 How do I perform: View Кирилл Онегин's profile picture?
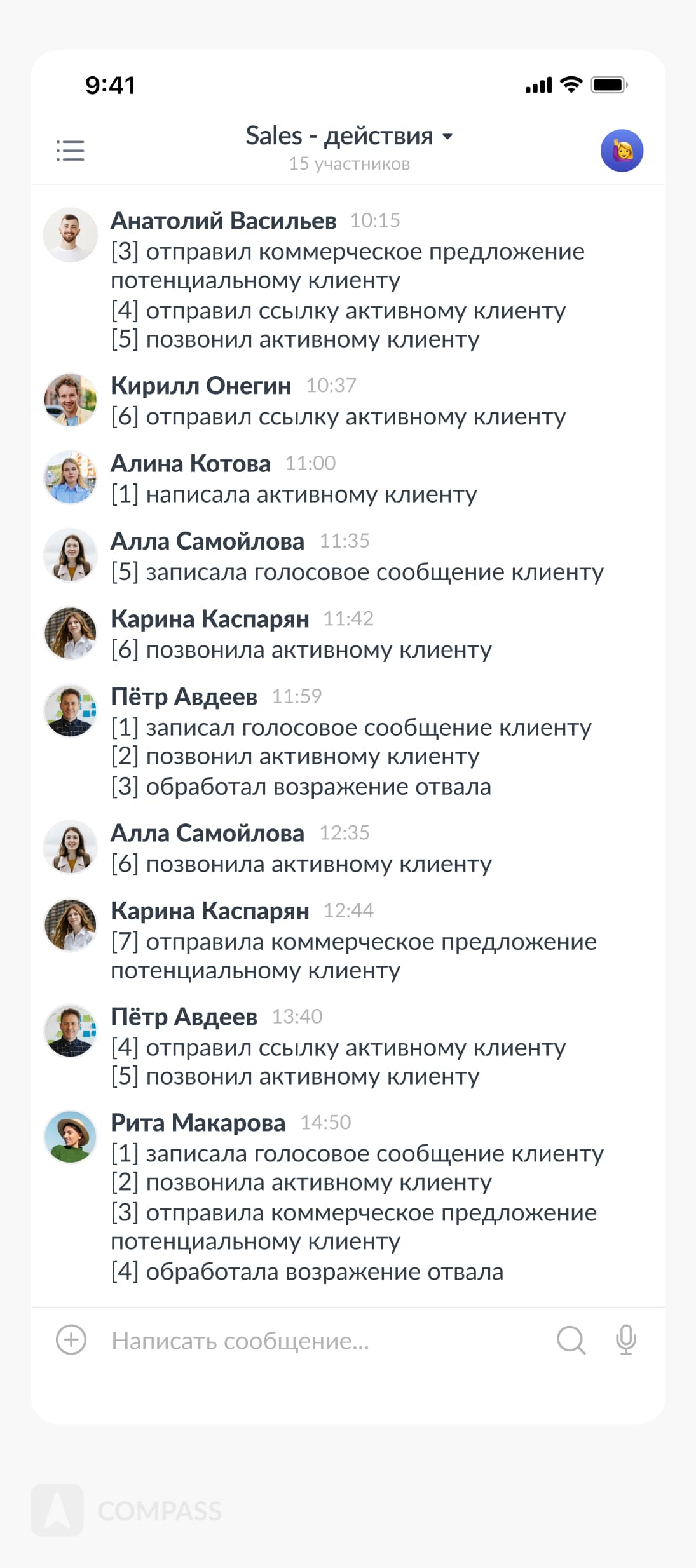(x=70, y=400)
